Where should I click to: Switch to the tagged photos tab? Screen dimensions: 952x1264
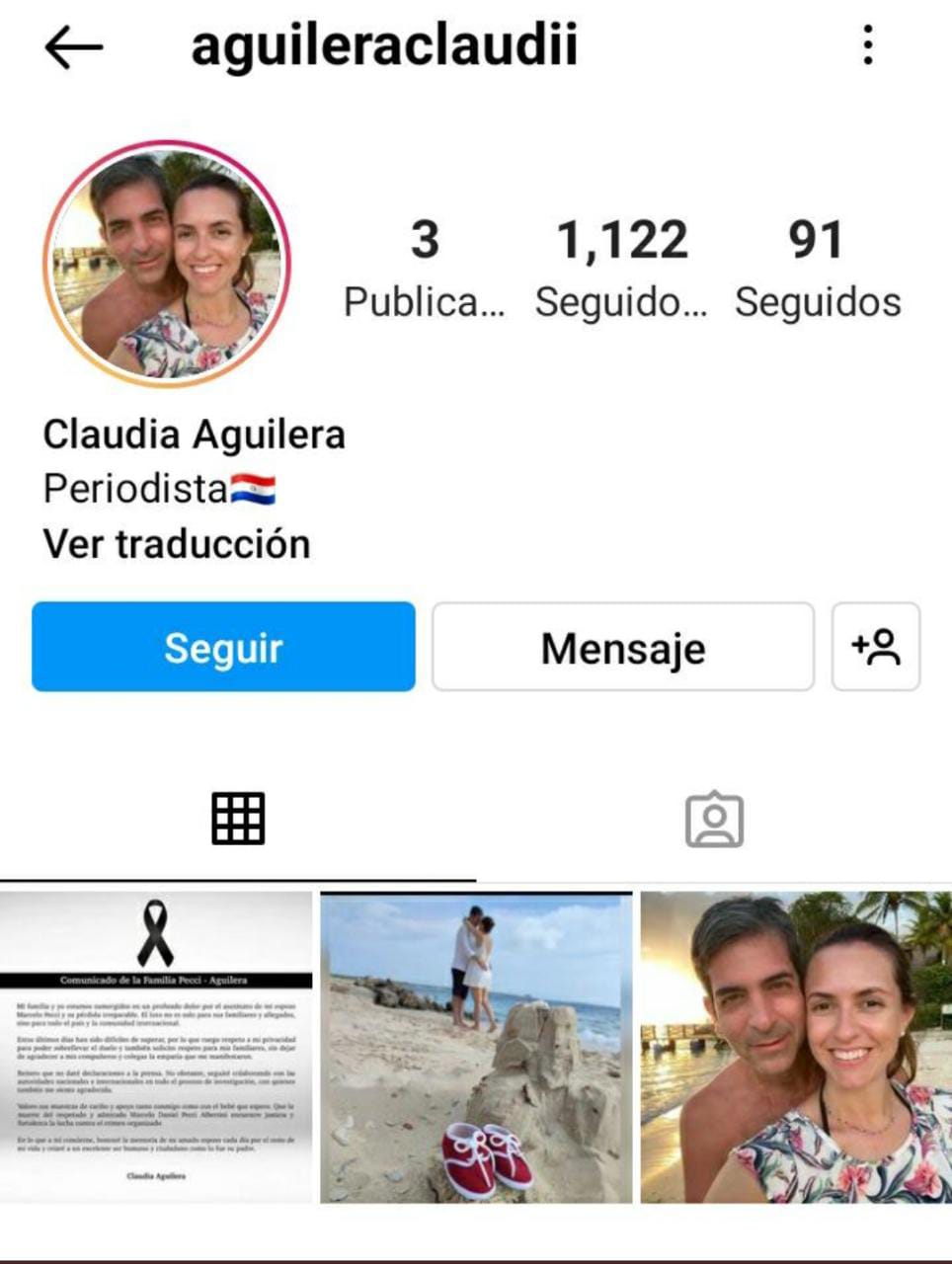point(714,819)
